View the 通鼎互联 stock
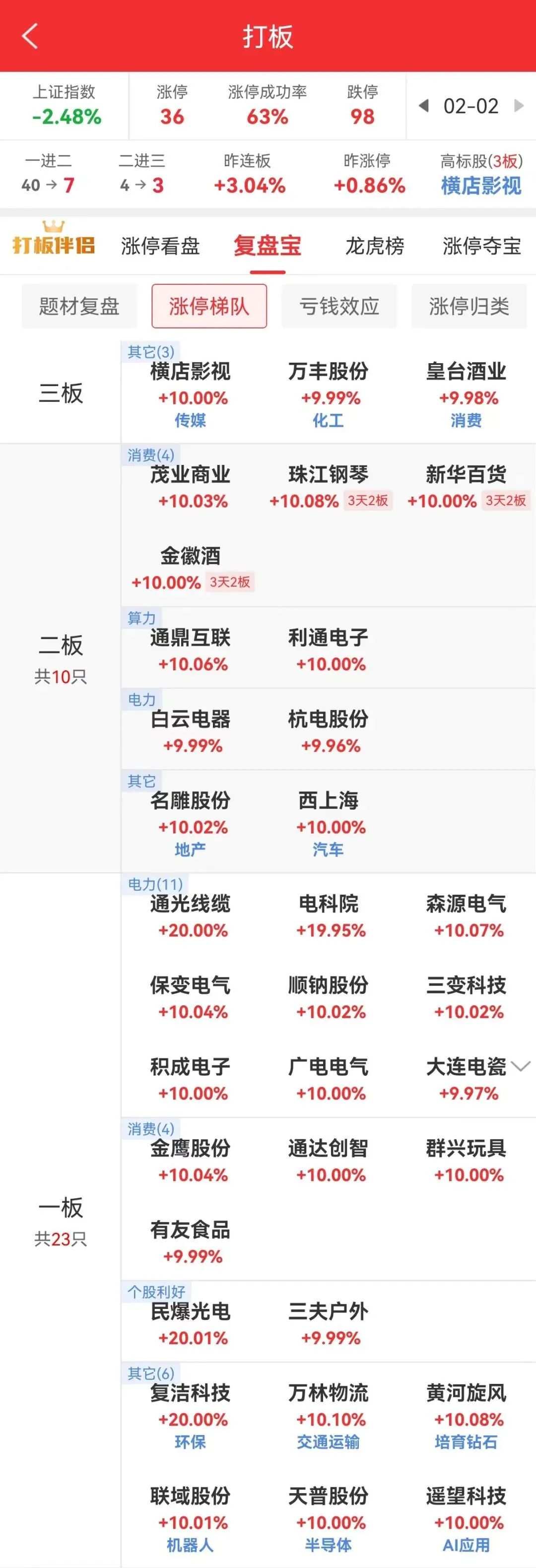 tap(191, 638)
